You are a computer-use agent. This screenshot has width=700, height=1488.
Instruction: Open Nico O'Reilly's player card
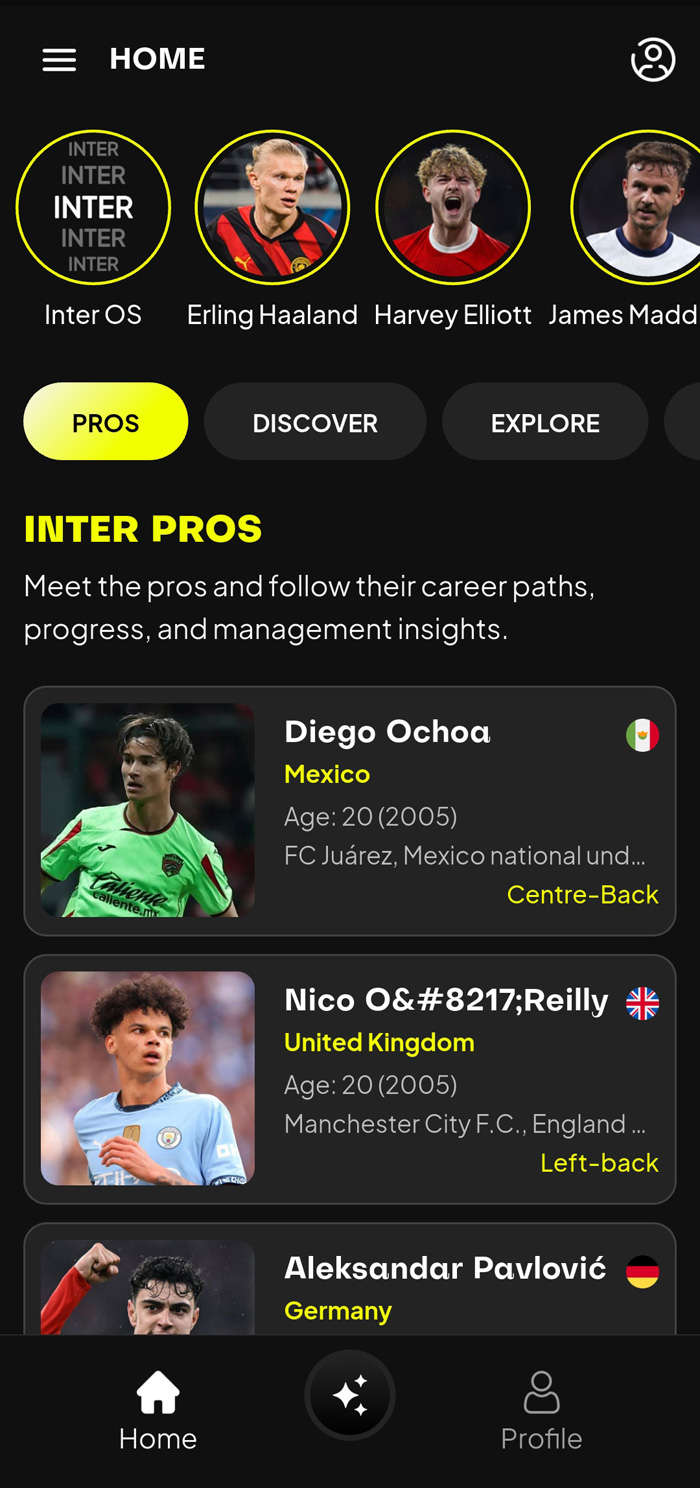pyautogui.click(x=350, y=1079)
